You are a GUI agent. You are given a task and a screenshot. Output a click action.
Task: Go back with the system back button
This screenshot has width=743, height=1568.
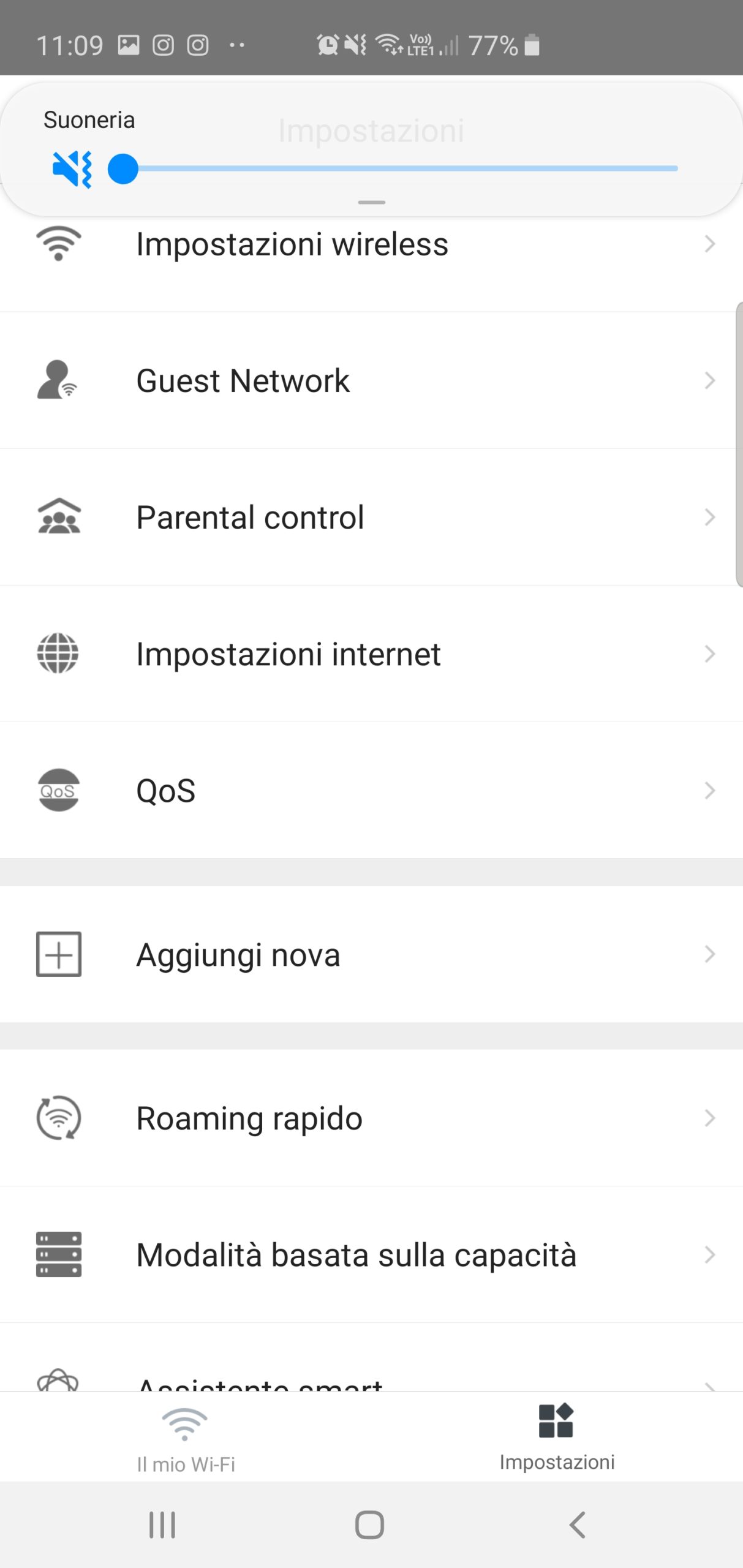click(577, 1525)
